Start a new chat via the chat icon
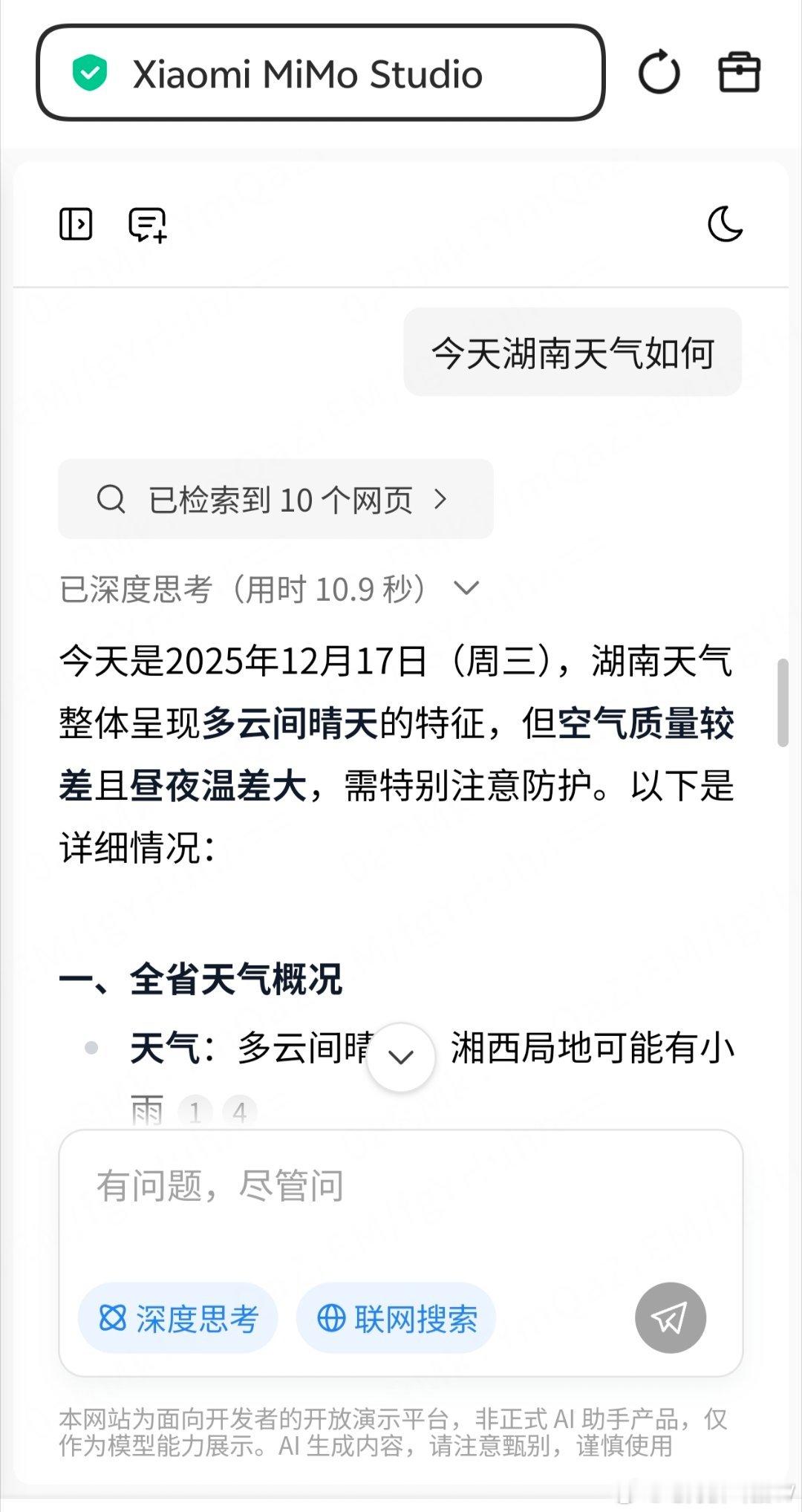Screen dimensions: 802x1512 pos(146,224)
